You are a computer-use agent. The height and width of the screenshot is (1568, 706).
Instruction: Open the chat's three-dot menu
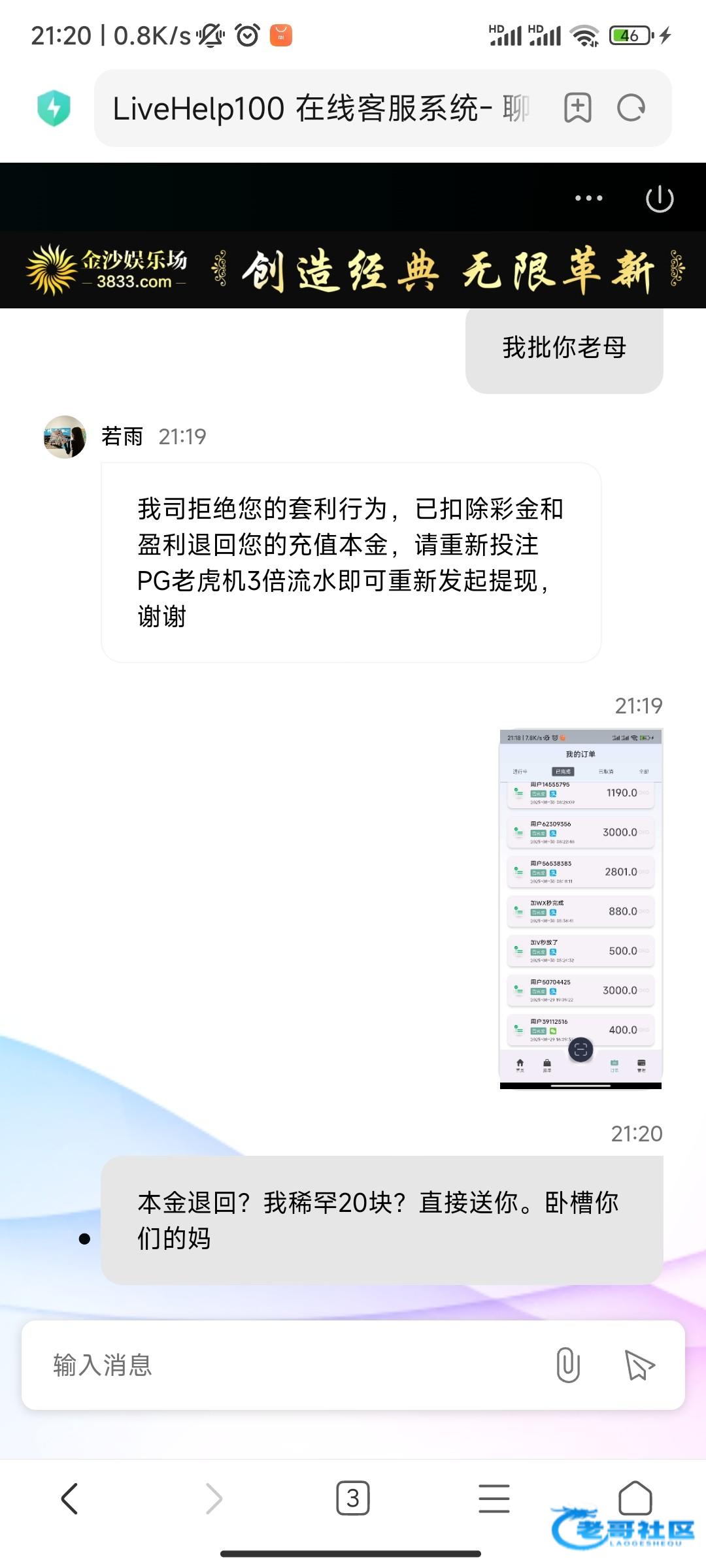(588, 198)
